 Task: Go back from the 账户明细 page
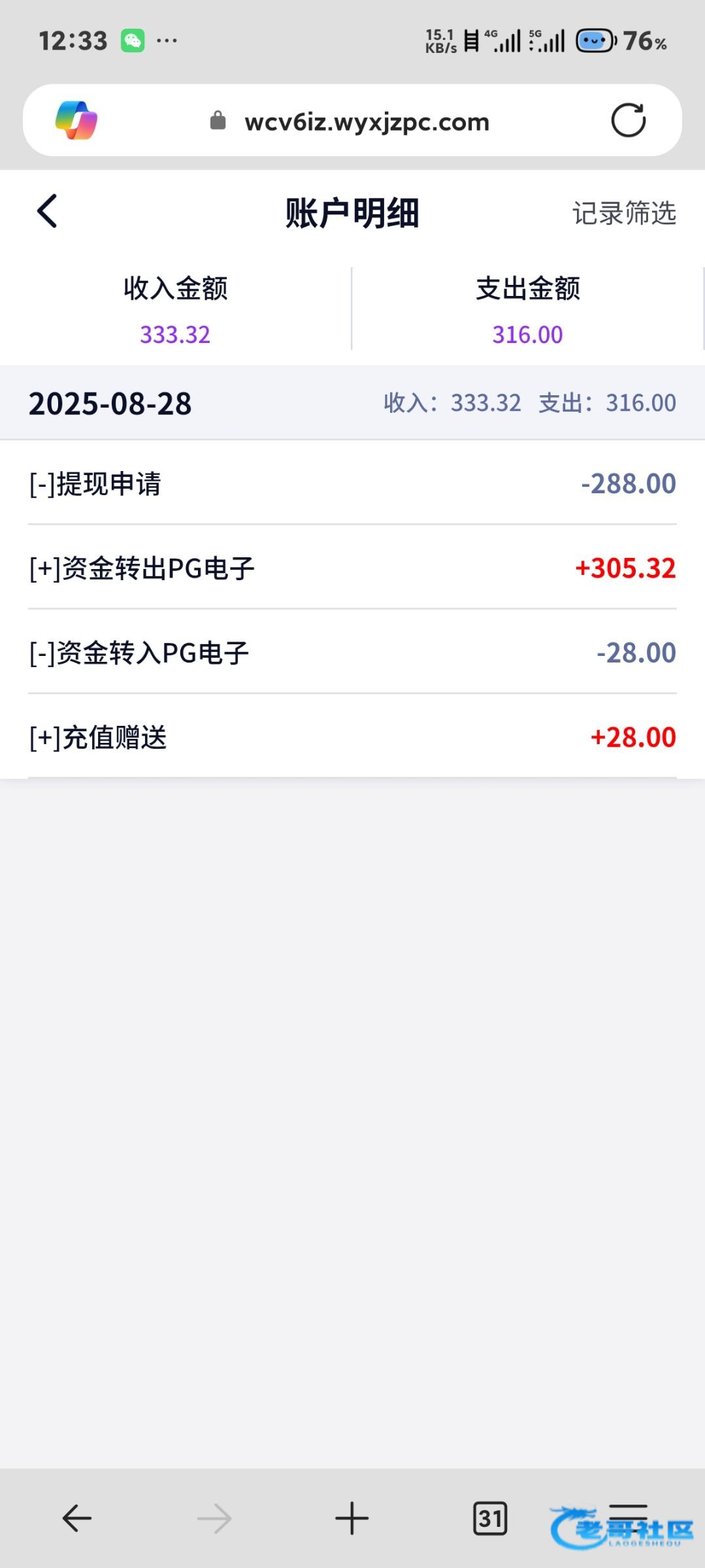pyautogui.click(x=47, y=212)
